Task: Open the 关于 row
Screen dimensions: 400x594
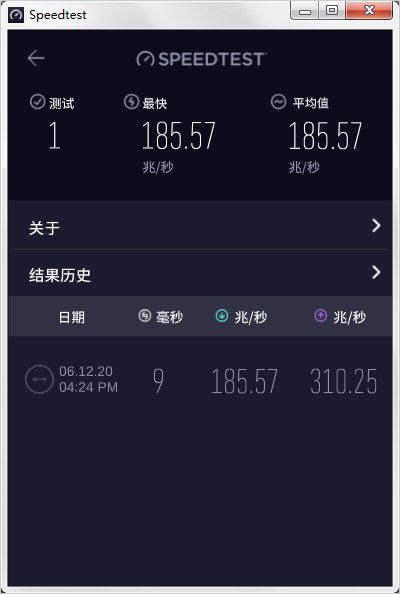Action: click(x=200, y=226)
